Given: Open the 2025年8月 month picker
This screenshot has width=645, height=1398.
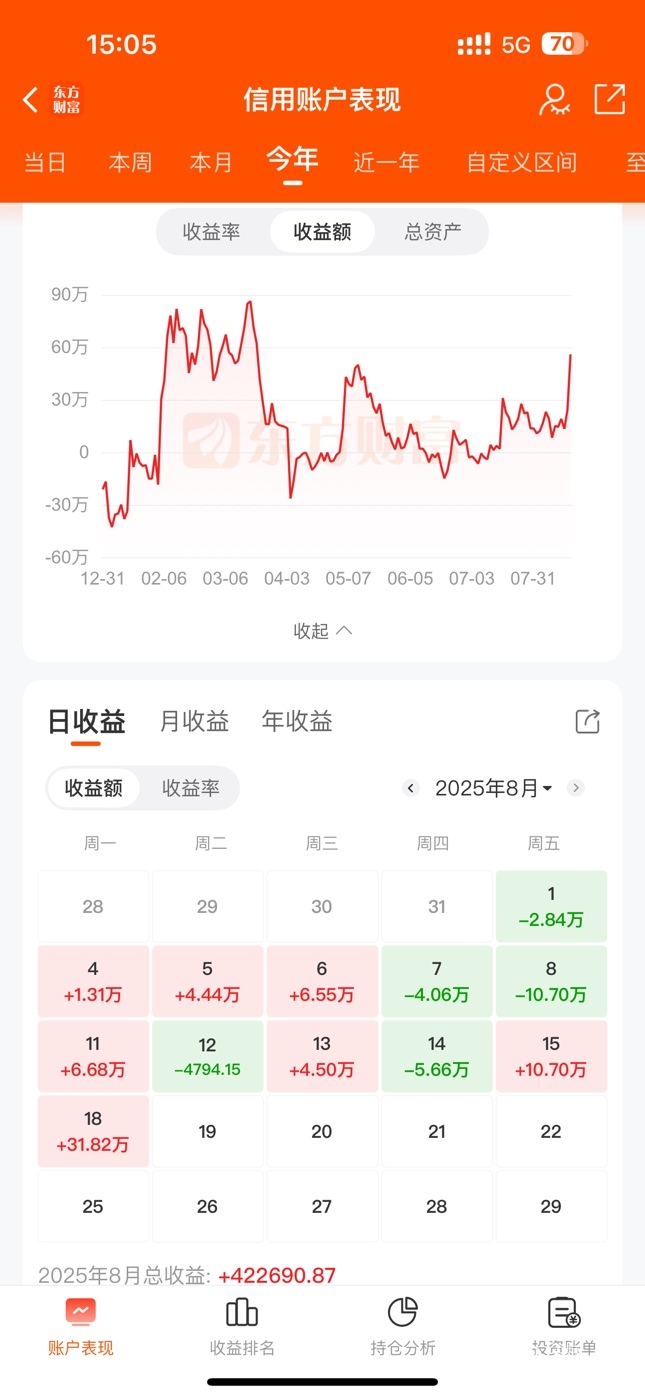Looking at the screenshot, I should (493, 788).
